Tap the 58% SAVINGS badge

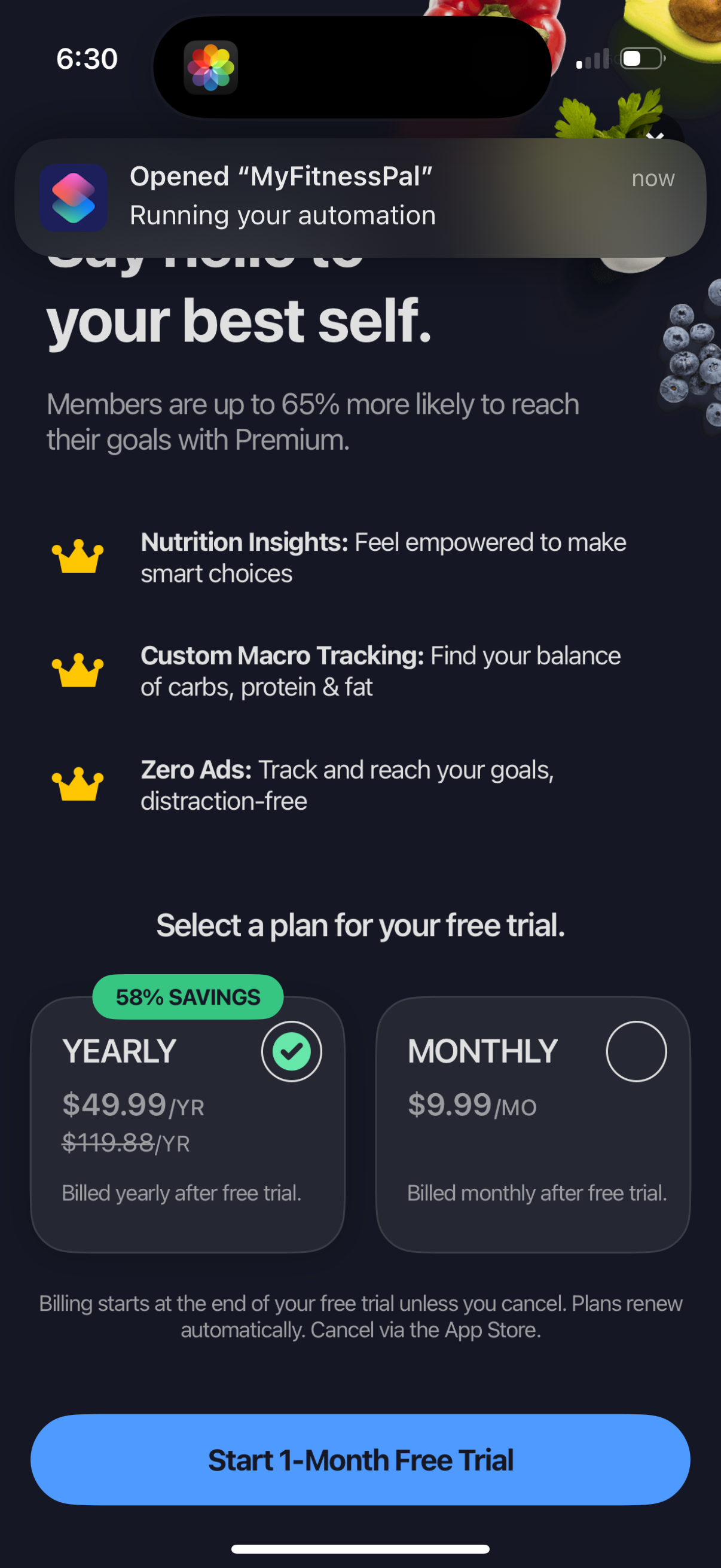coord(187,996)
